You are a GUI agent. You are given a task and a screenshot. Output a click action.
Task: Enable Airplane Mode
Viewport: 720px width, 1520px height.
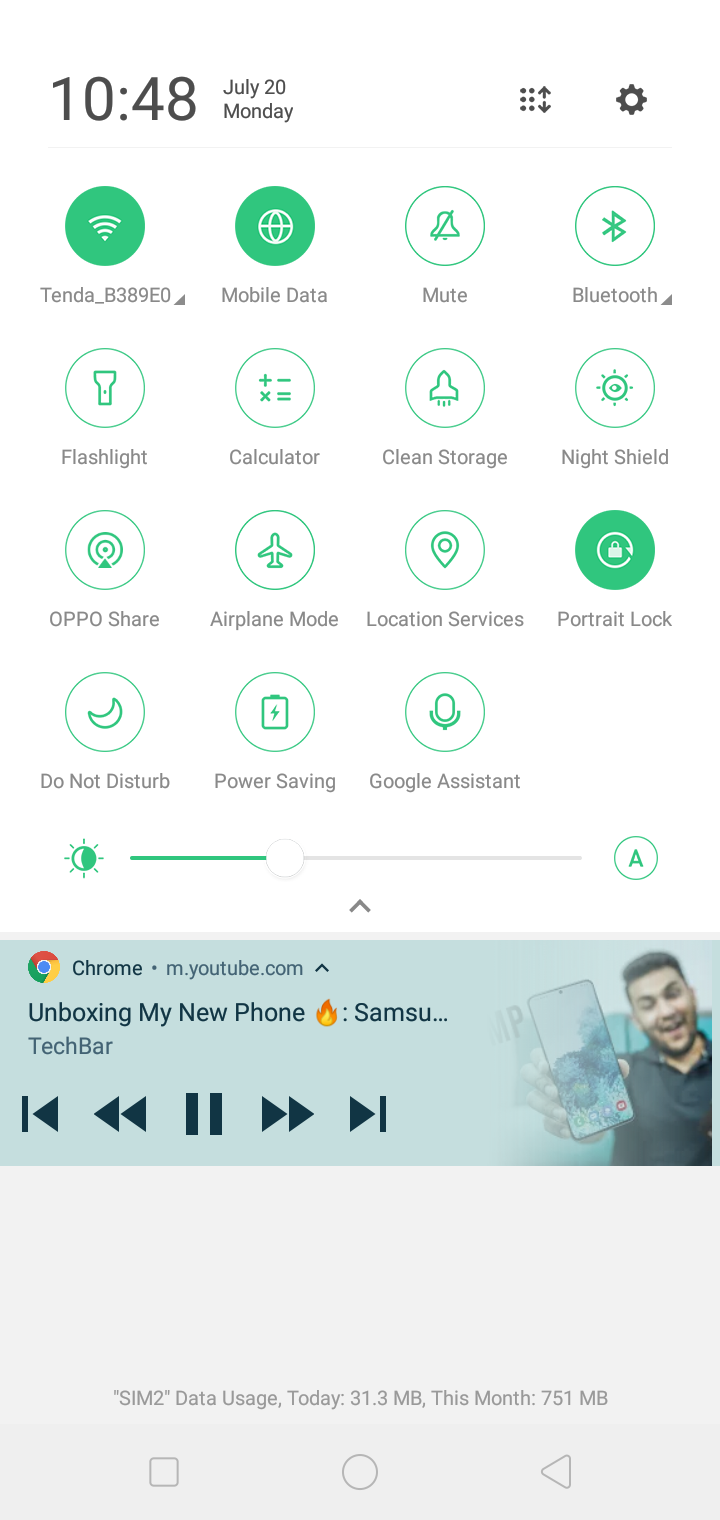275,551
